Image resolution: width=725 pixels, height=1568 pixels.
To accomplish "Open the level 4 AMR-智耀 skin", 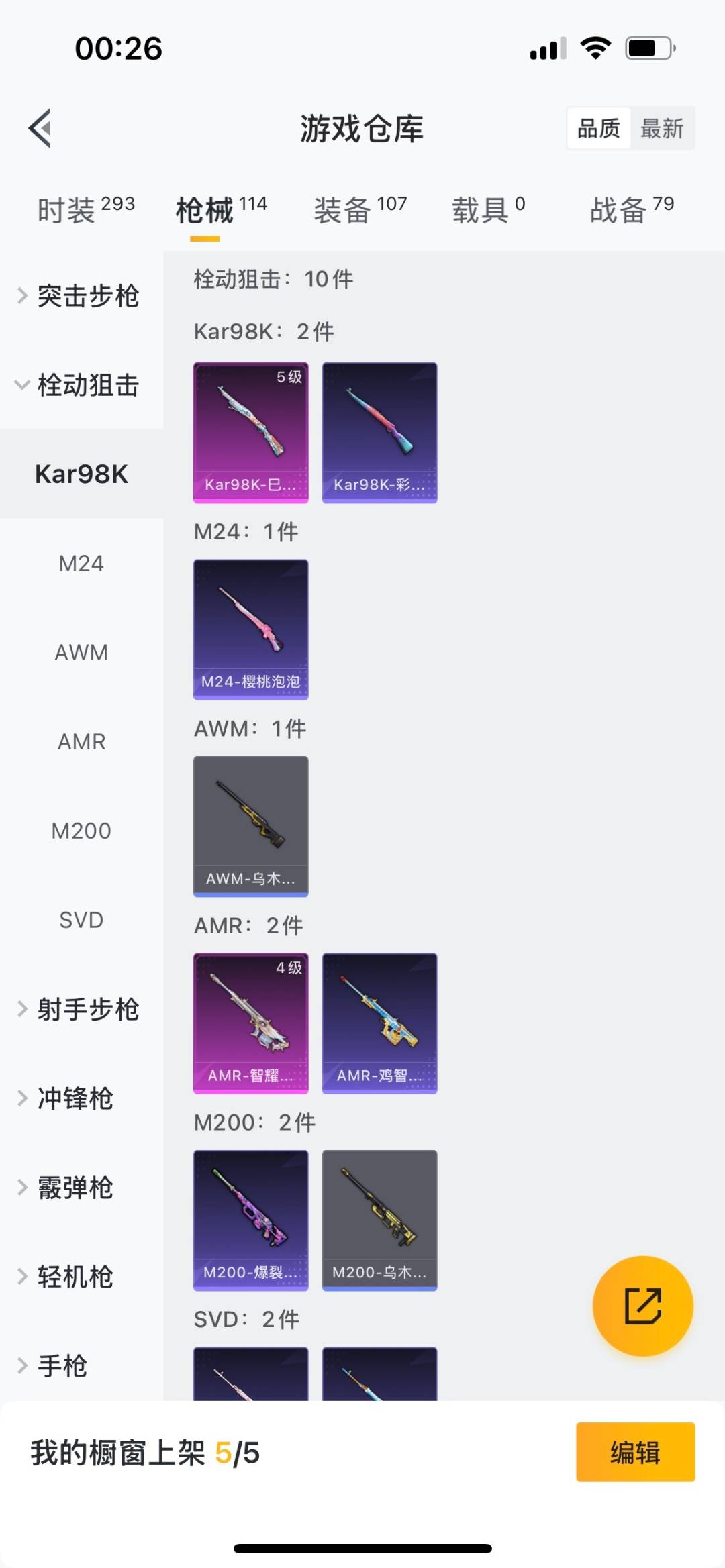I will tap(250, 1023).
